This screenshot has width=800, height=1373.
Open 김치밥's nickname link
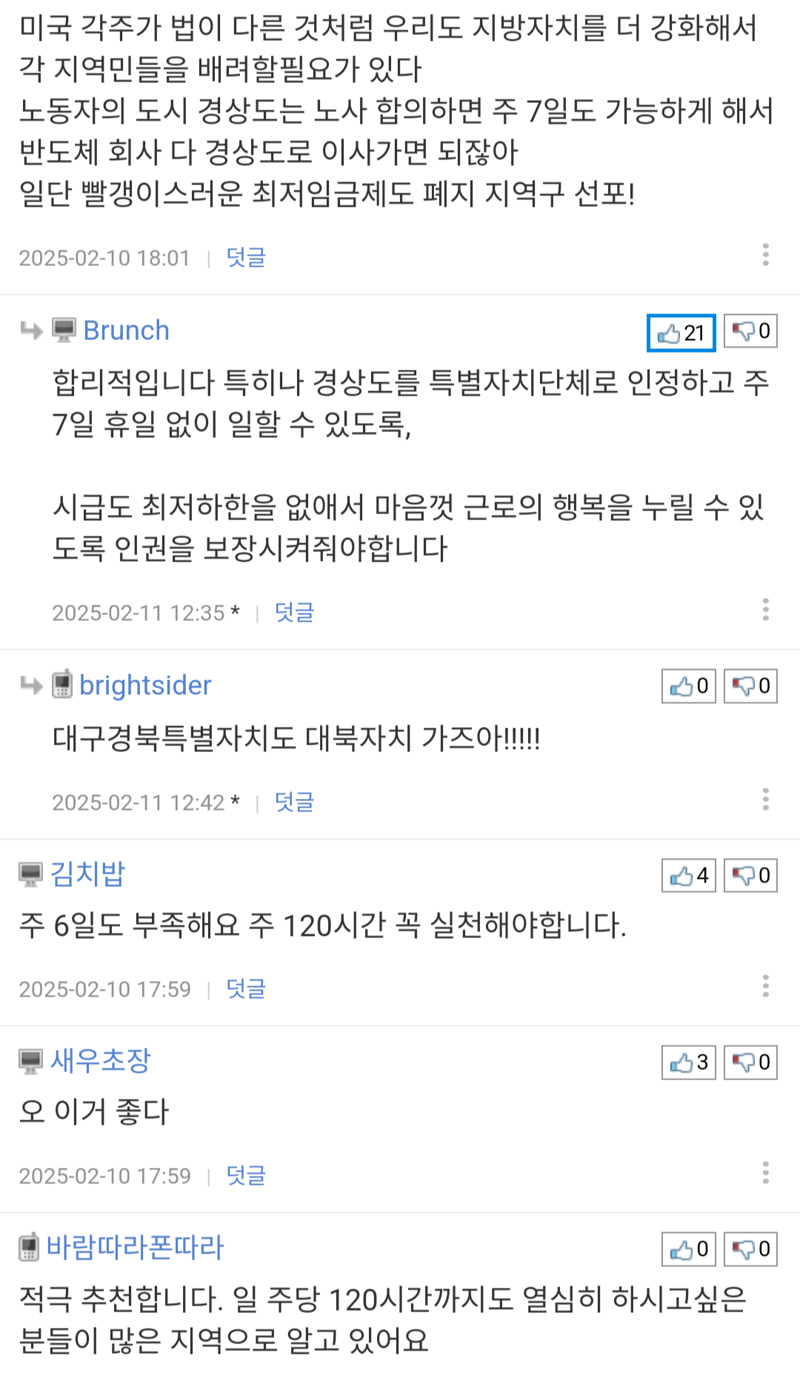tap(88, 874)
